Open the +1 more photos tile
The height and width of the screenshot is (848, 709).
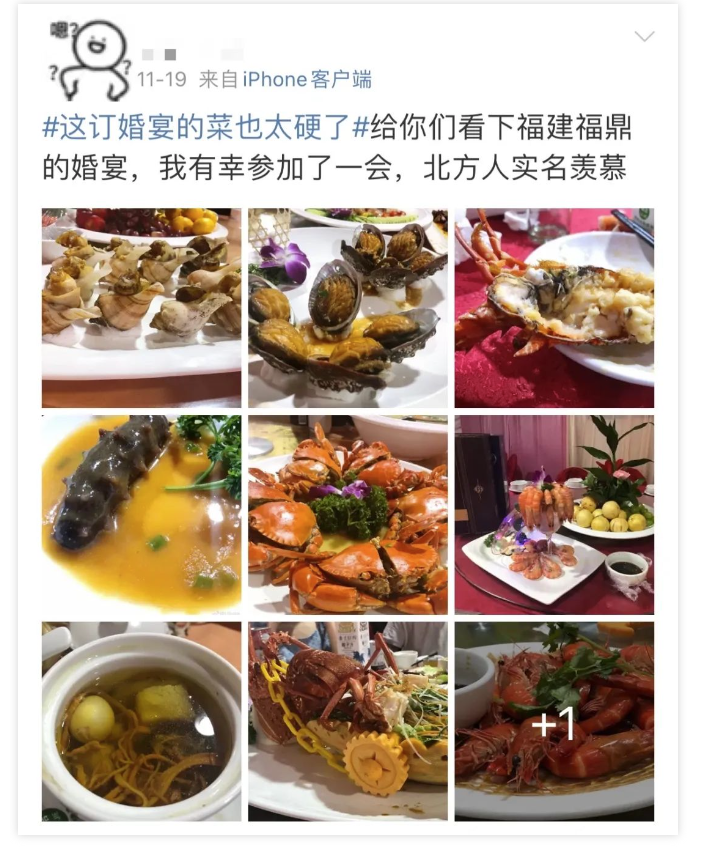(x=554, y=721)
